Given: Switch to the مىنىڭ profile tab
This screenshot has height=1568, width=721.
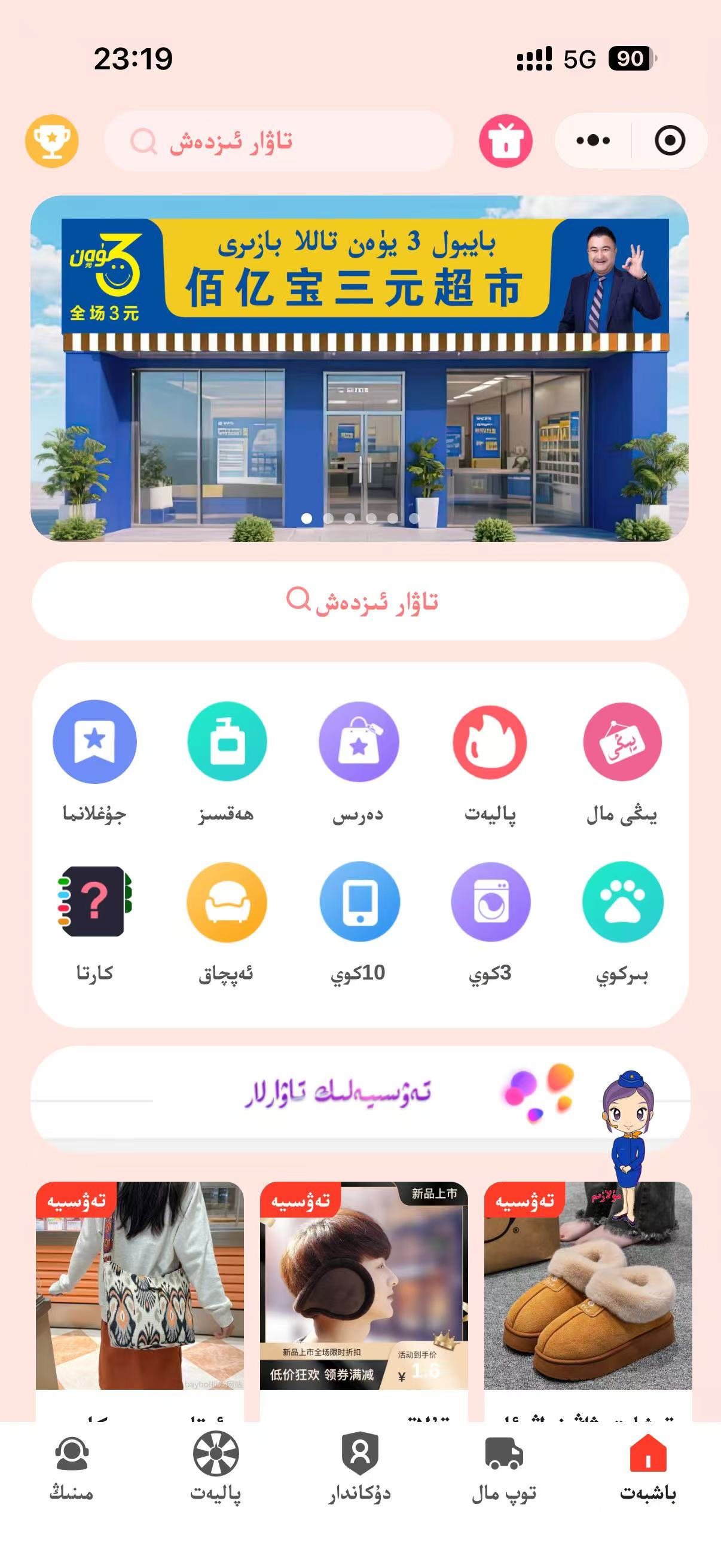Looking at the screenshot, I should click(x=71, y=1467).
